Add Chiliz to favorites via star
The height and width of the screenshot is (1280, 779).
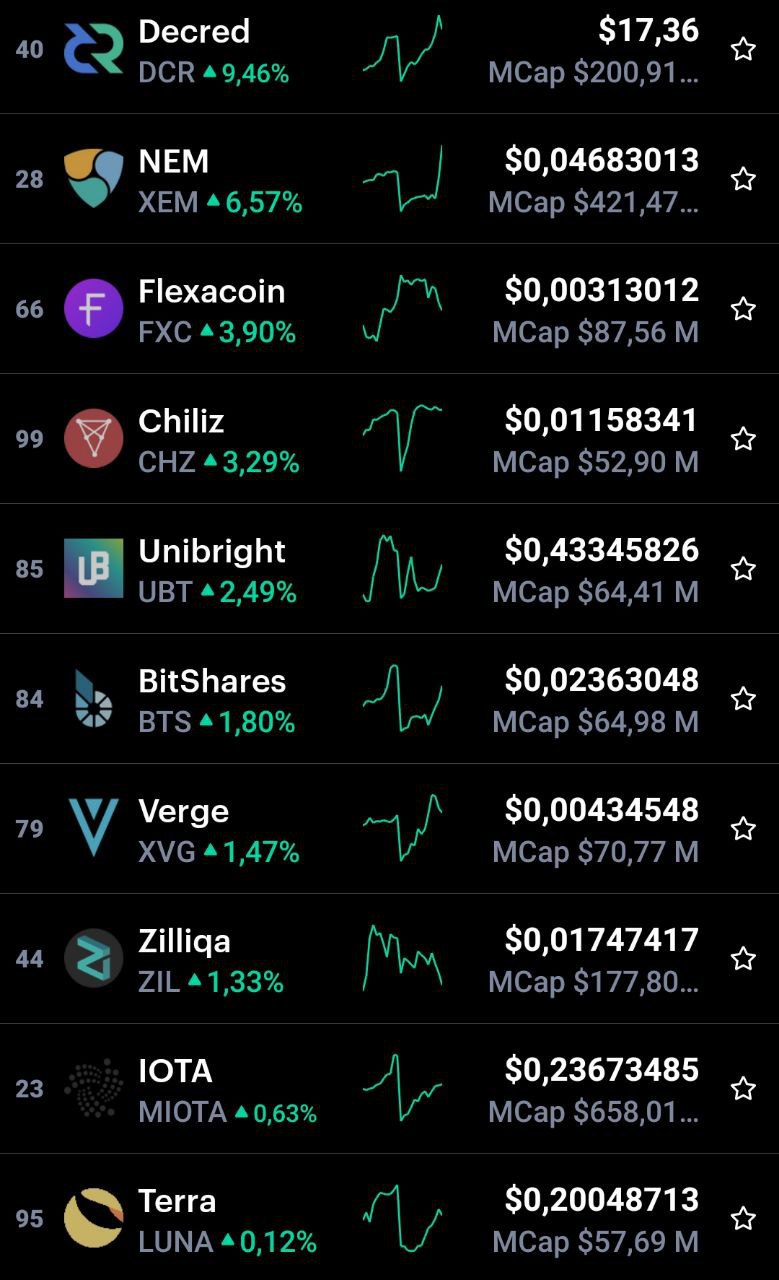pos(743,439)
